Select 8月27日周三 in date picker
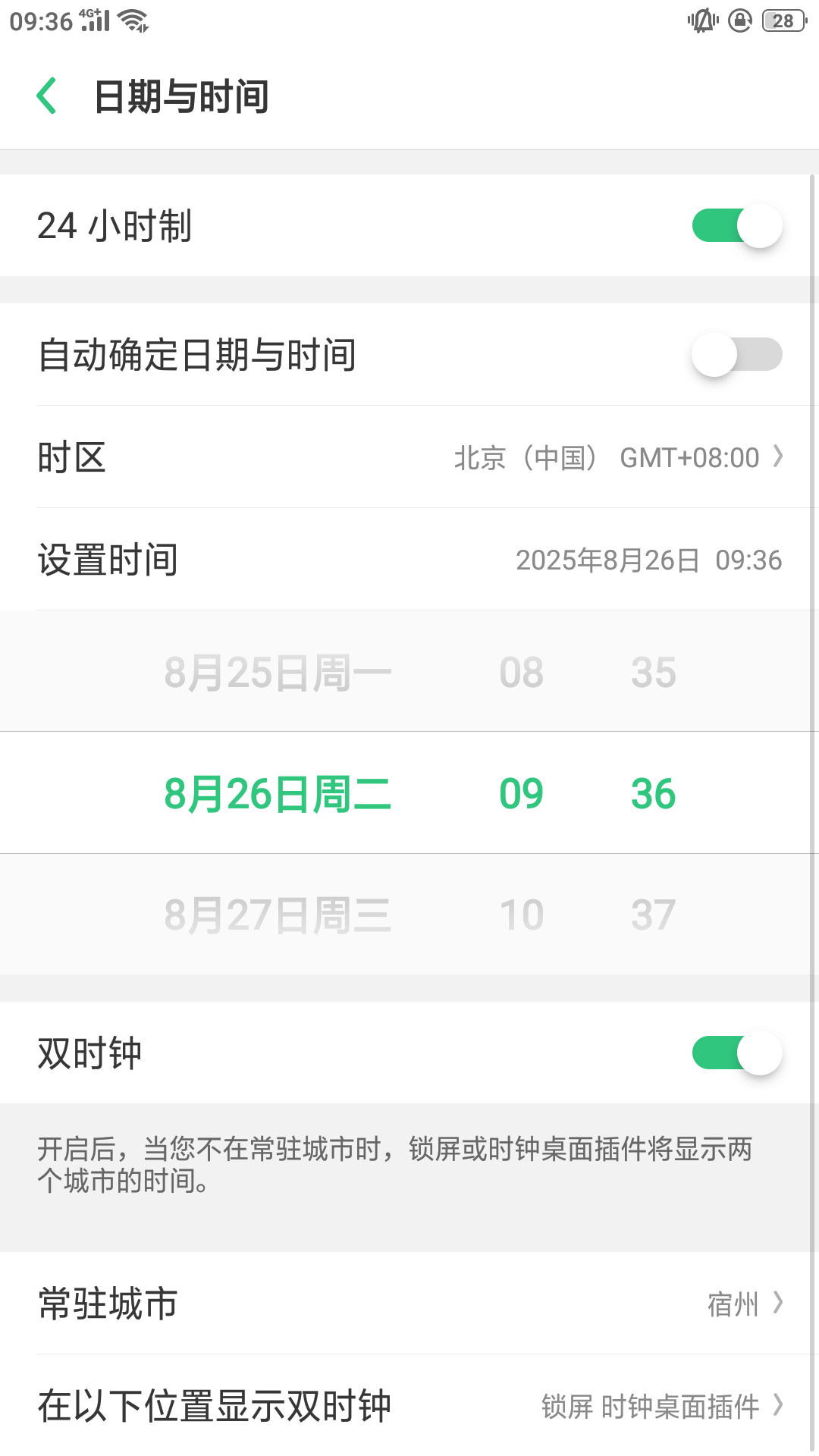This screenshot has height=1456, width=819. (278, 915)
